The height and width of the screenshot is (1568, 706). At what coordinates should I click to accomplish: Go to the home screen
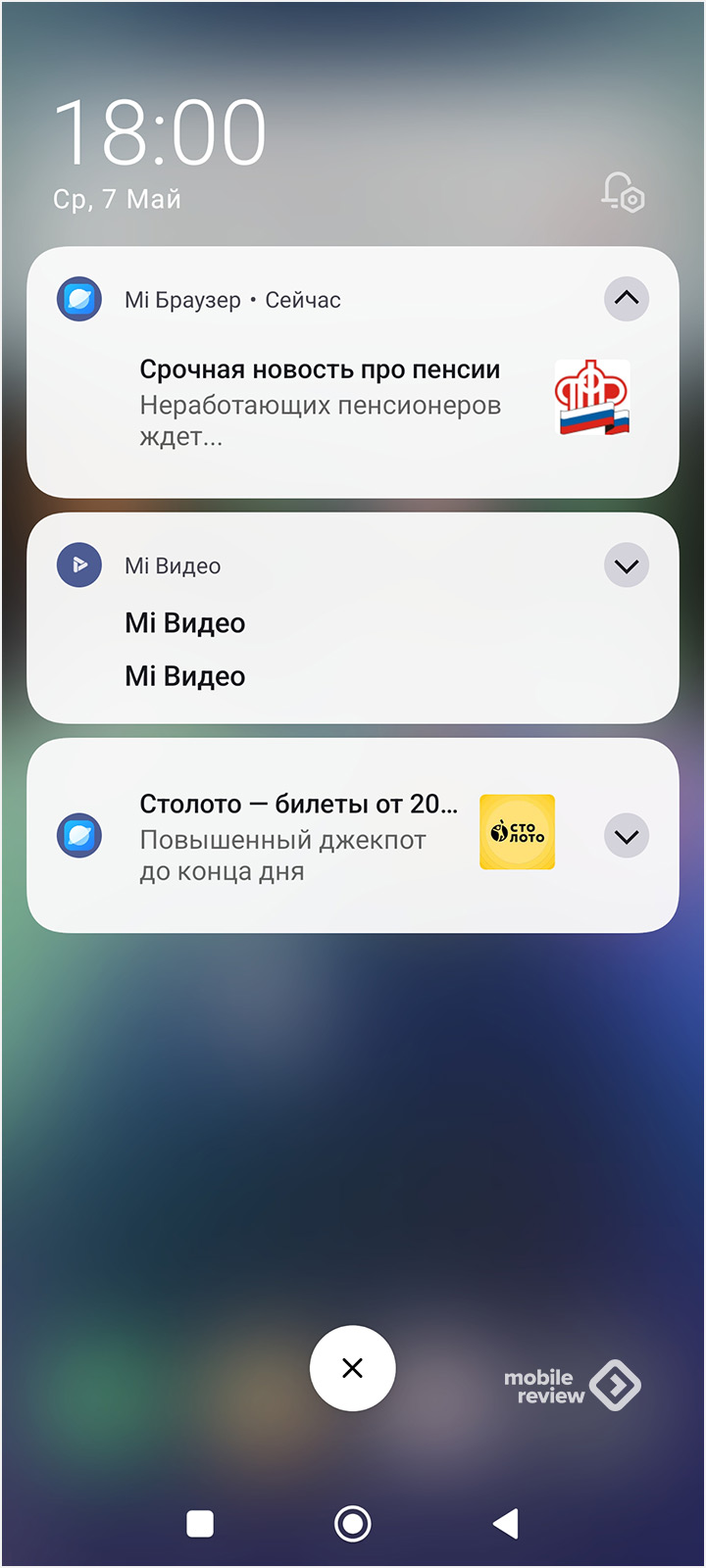(x=352, y=1523)
